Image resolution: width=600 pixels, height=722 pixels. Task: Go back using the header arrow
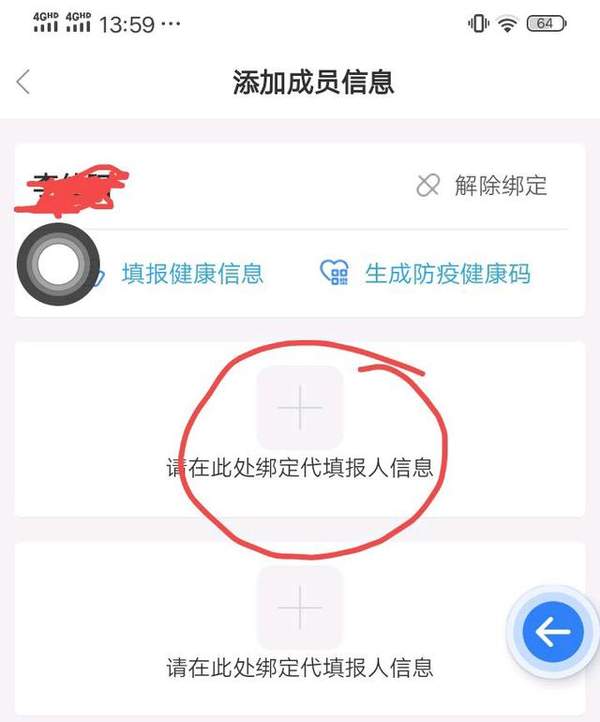[24, 82]
